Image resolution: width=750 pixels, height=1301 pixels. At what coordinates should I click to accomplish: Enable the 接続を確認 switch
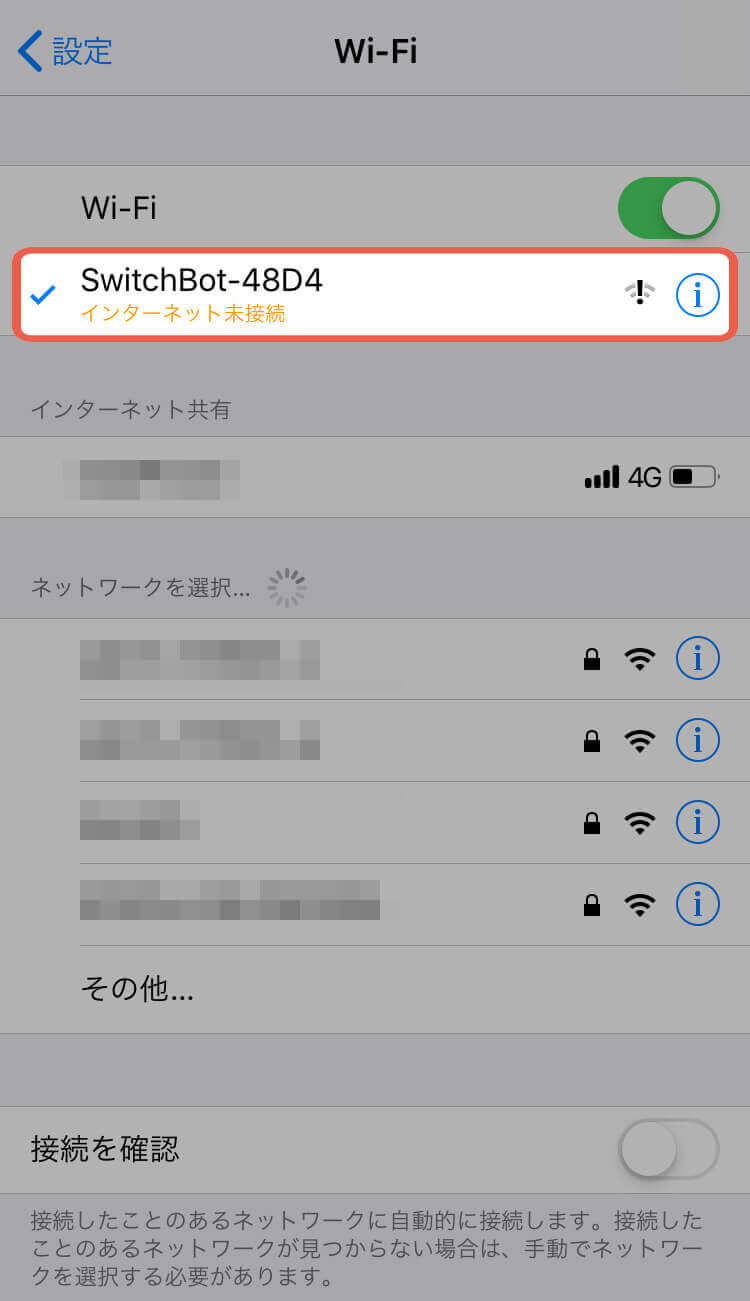(x=669, y=1149)
